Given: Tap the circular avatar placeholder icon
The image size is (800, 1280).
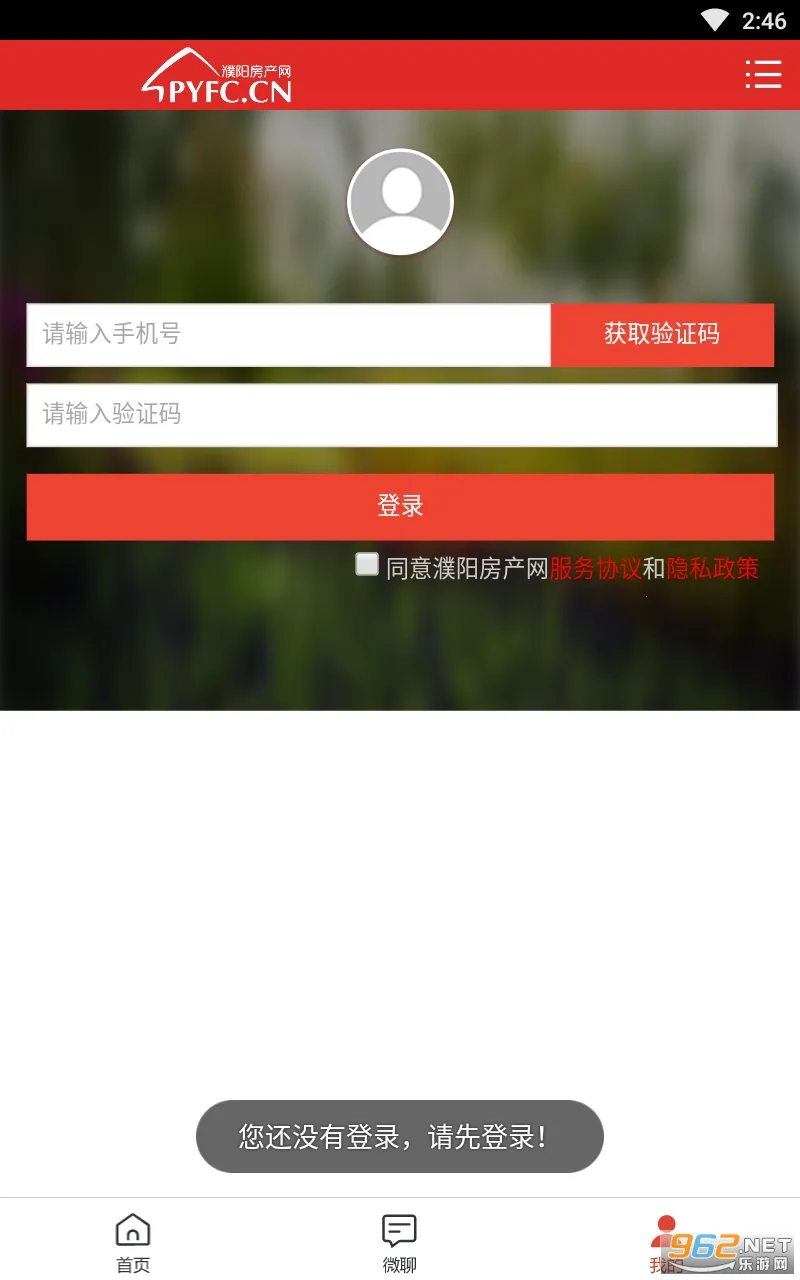Looking at the screenshot, I should [400, 201].
